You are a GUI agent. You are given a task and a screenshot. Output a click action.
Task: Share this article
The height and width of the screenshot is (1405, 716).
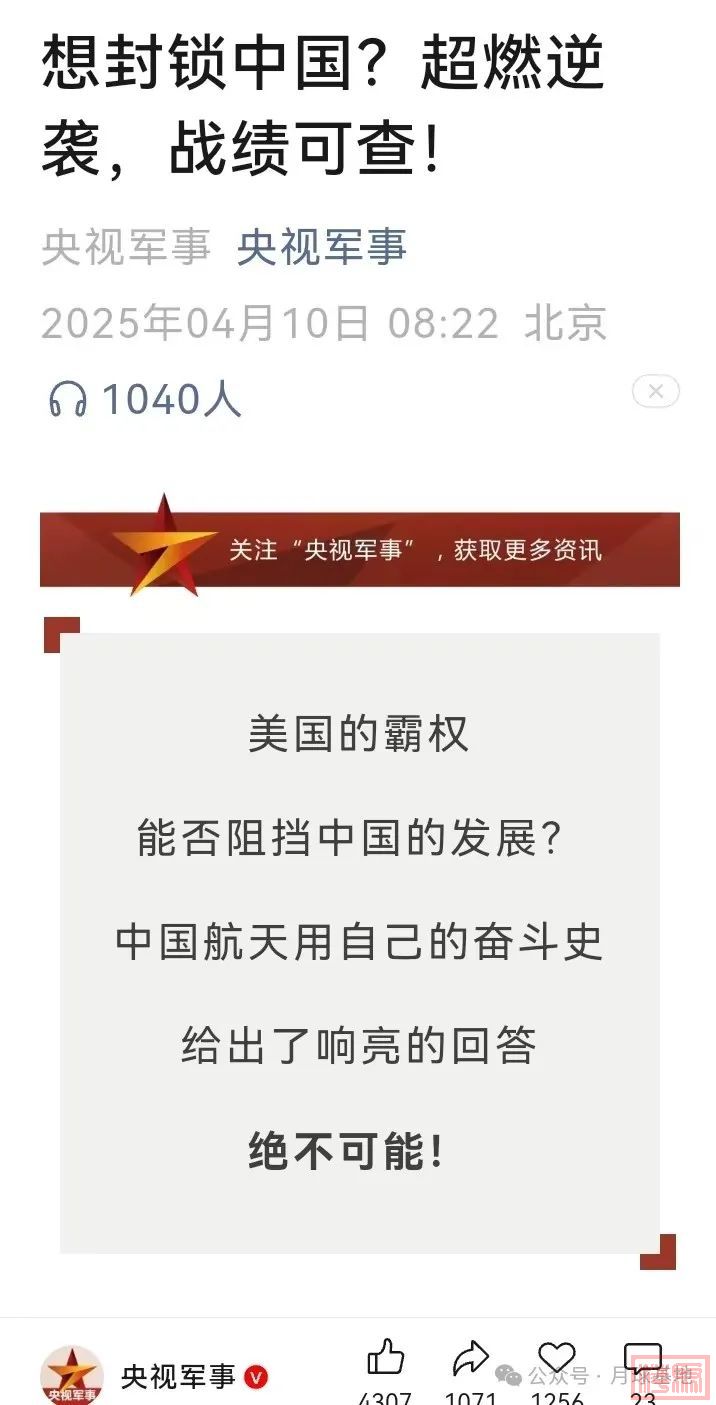[x=470, y=1360]
